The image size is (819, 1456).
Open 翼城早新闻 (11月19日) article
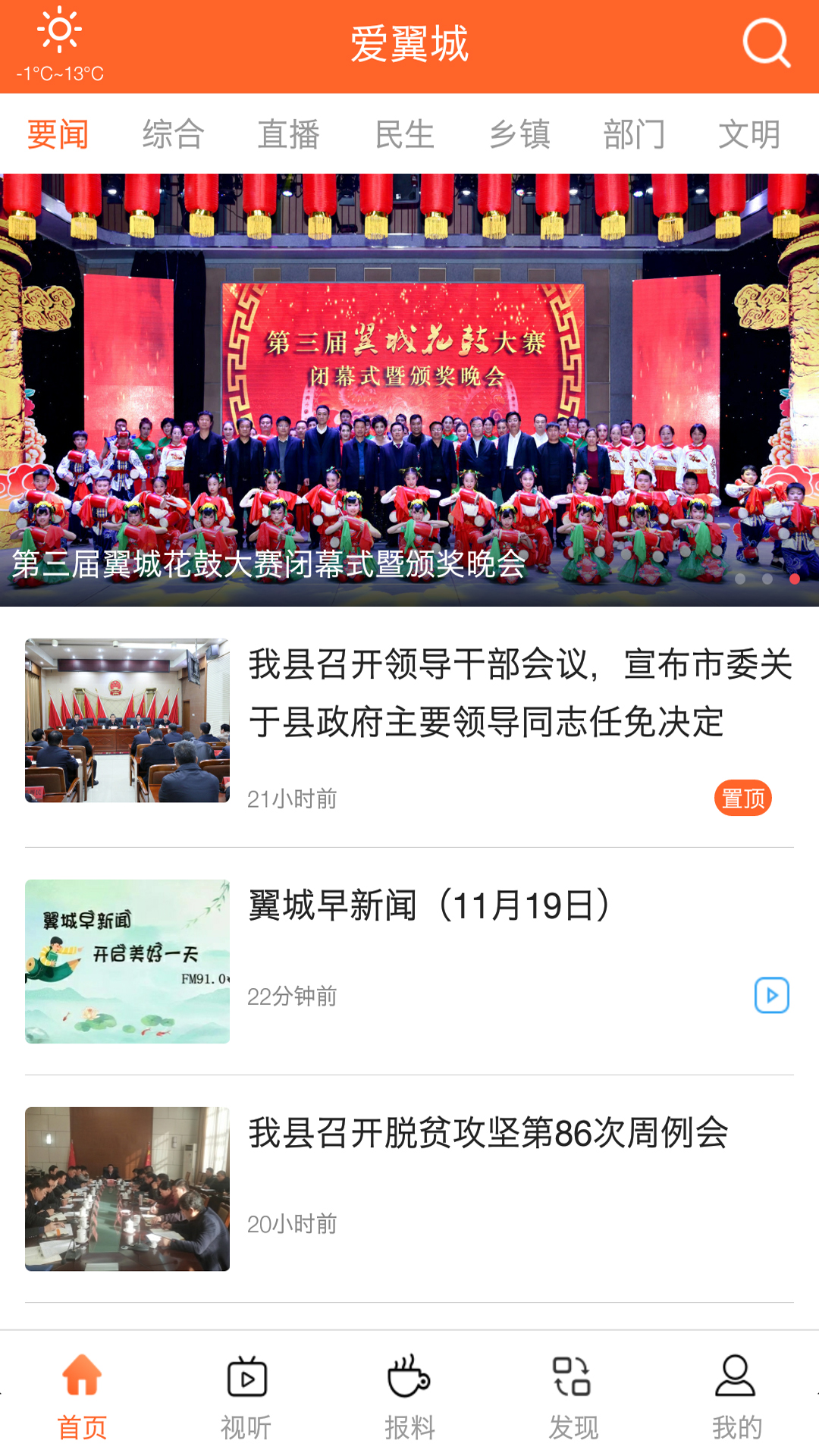coord(429,905)
